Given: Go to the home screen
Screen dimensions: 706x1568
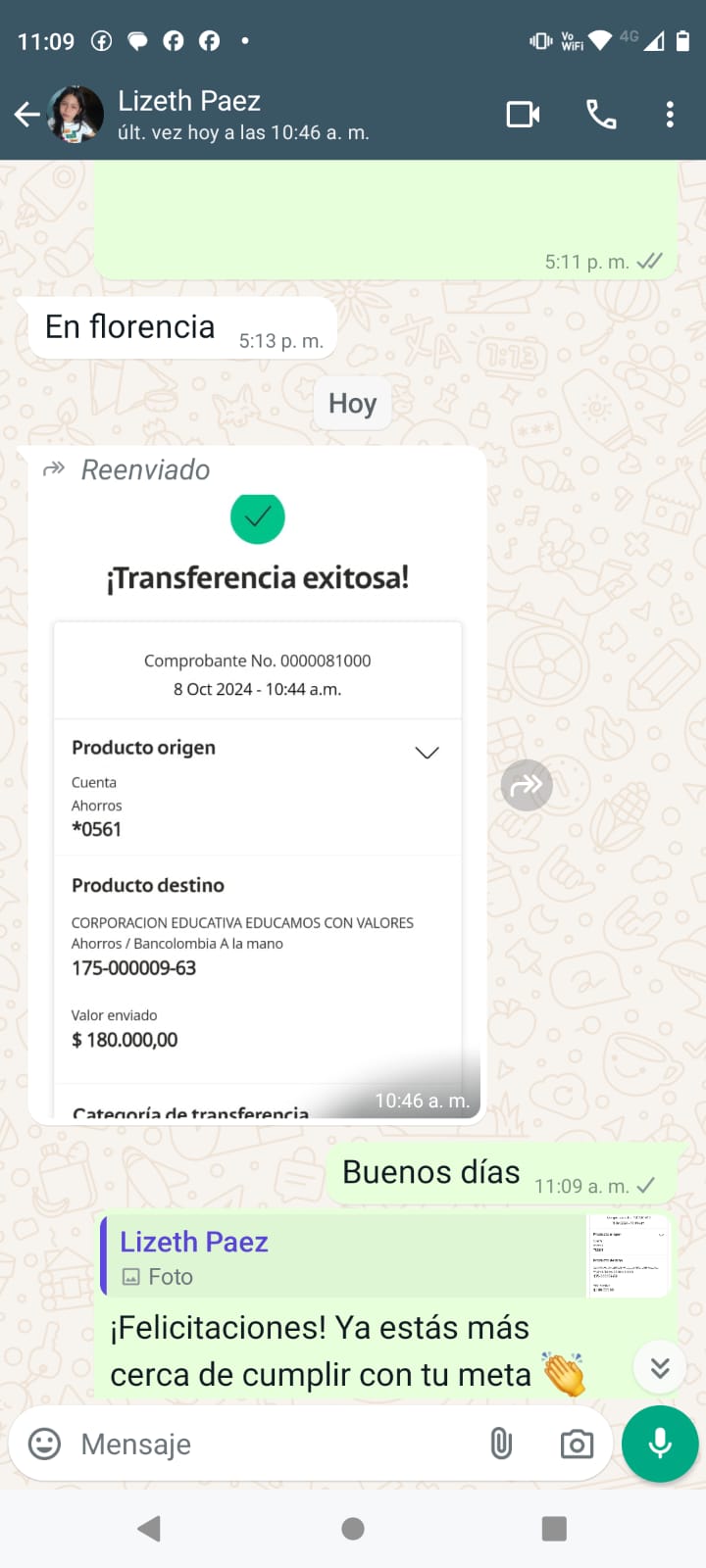Looking at the screenshot, I should coord(353,1528).
